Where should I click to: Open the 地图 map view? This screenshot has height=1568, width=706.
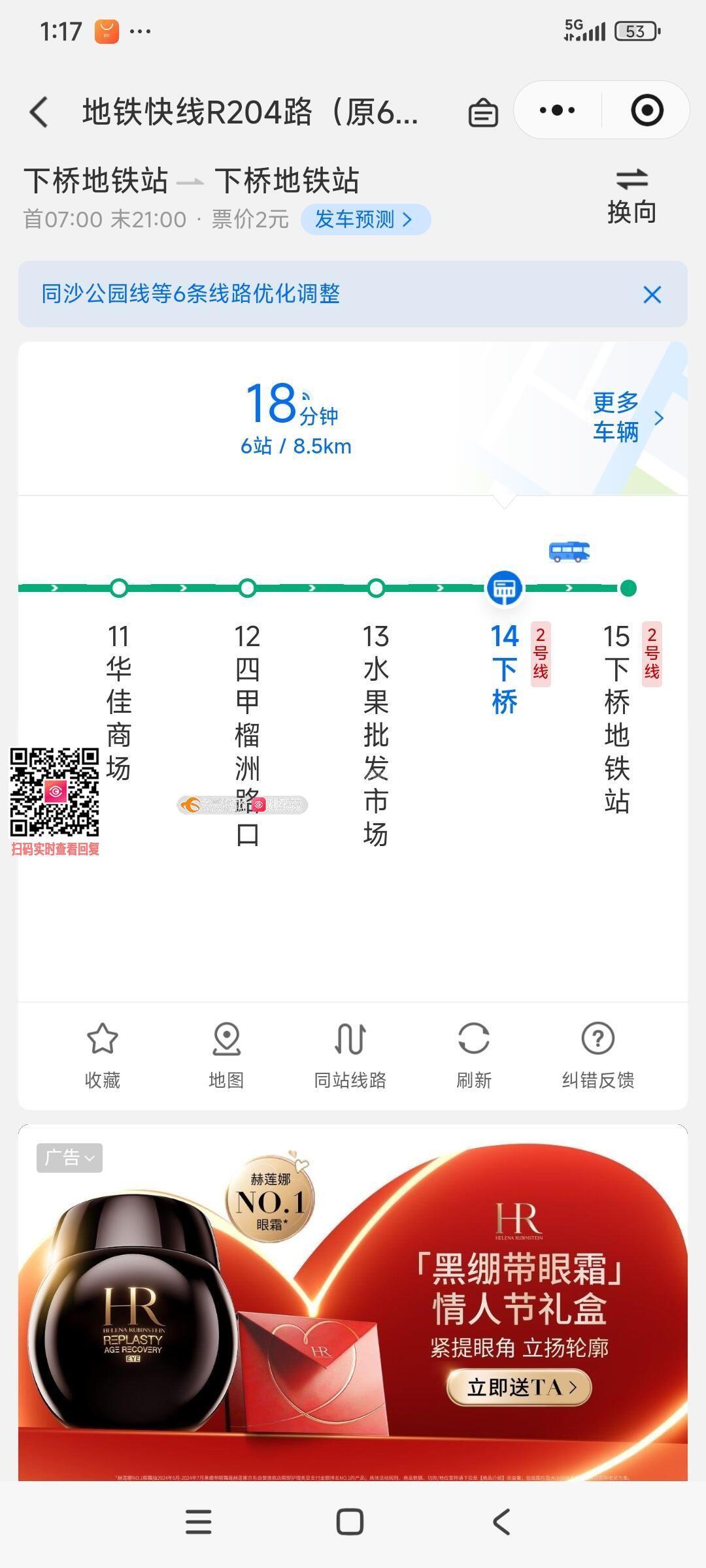click(226, 1052)
